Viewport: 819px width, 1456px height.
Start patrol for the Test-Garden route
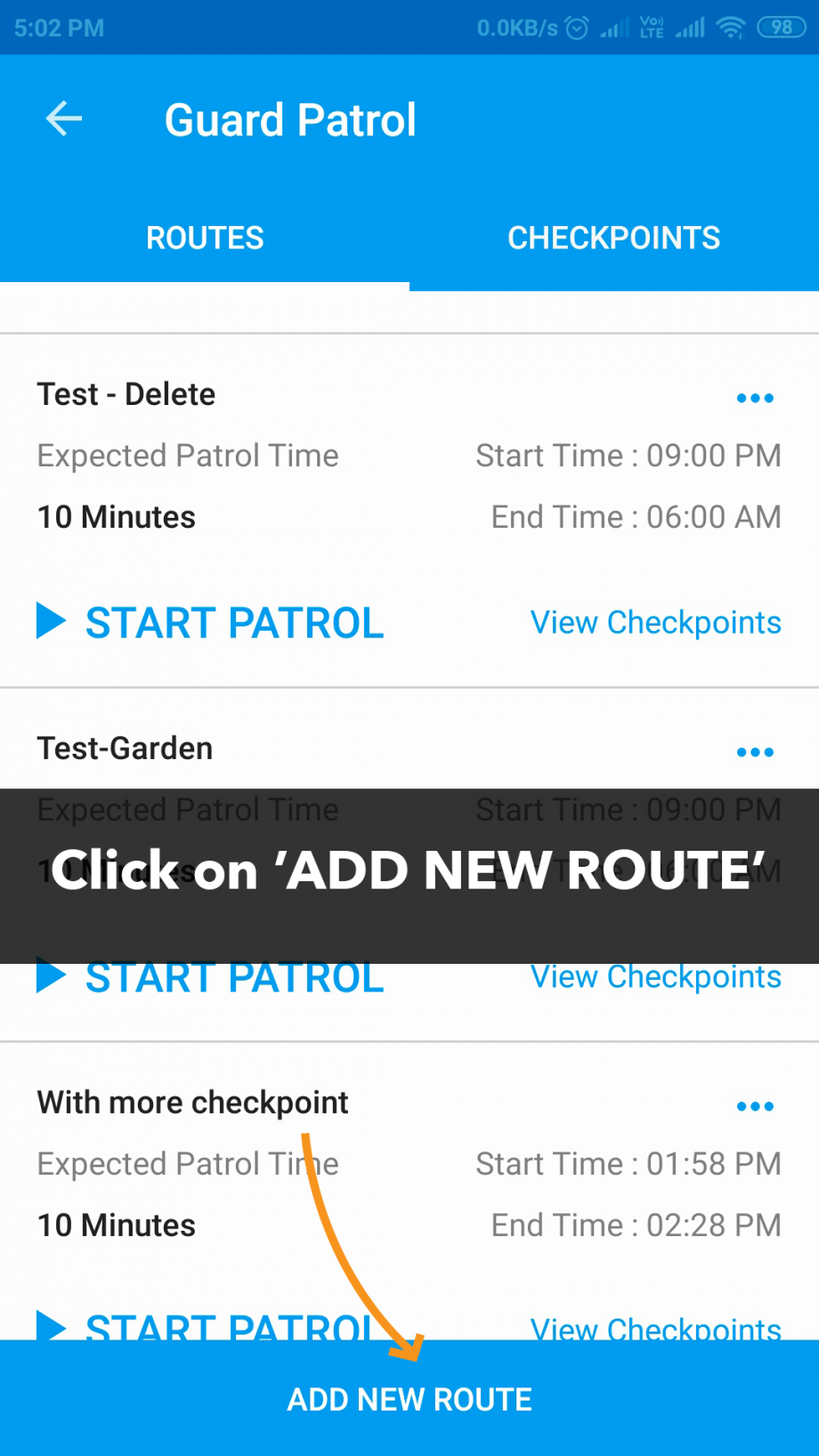(x=233, y=976)
